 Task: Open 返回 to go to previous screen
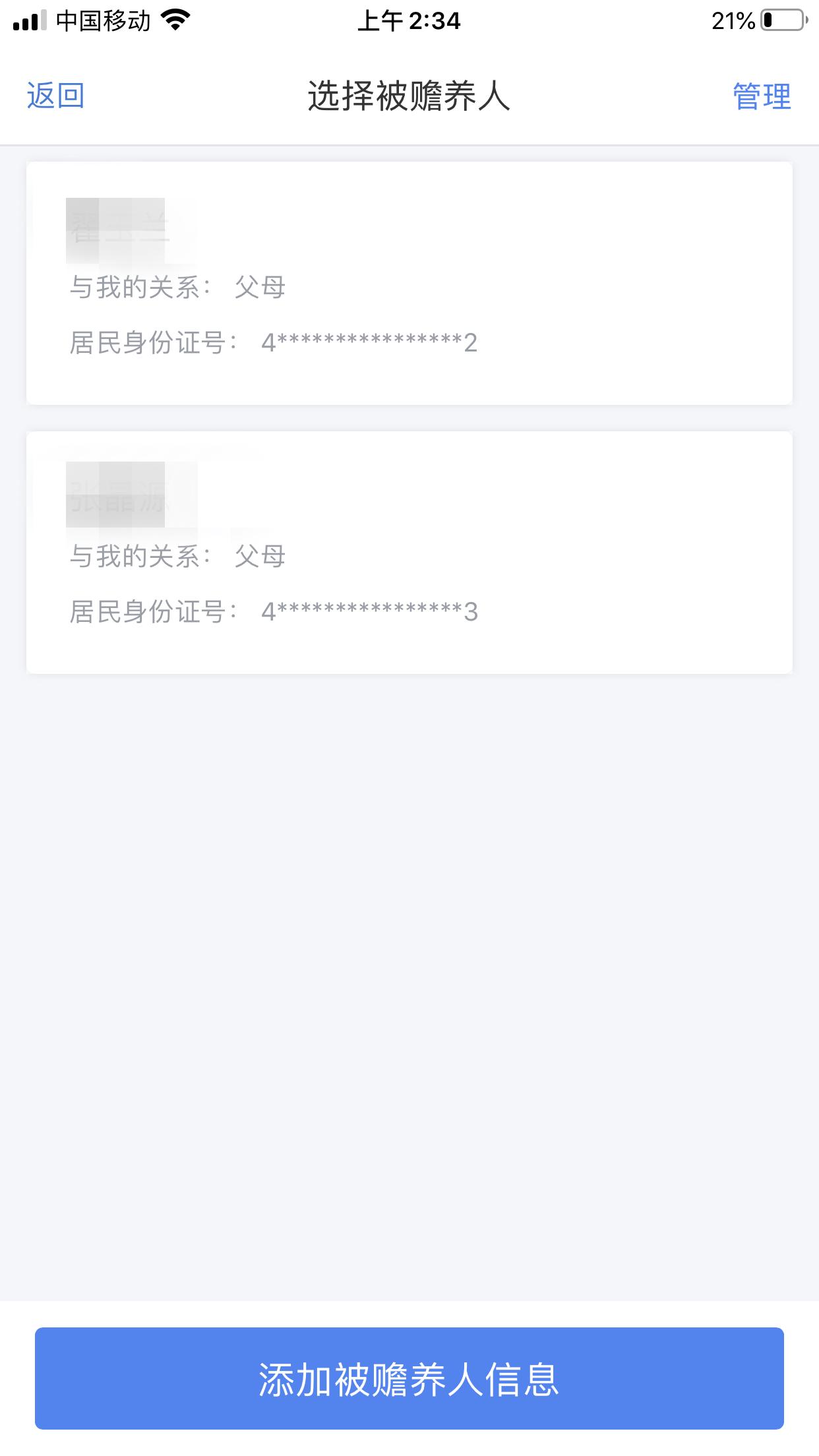(x=55, y=96)
